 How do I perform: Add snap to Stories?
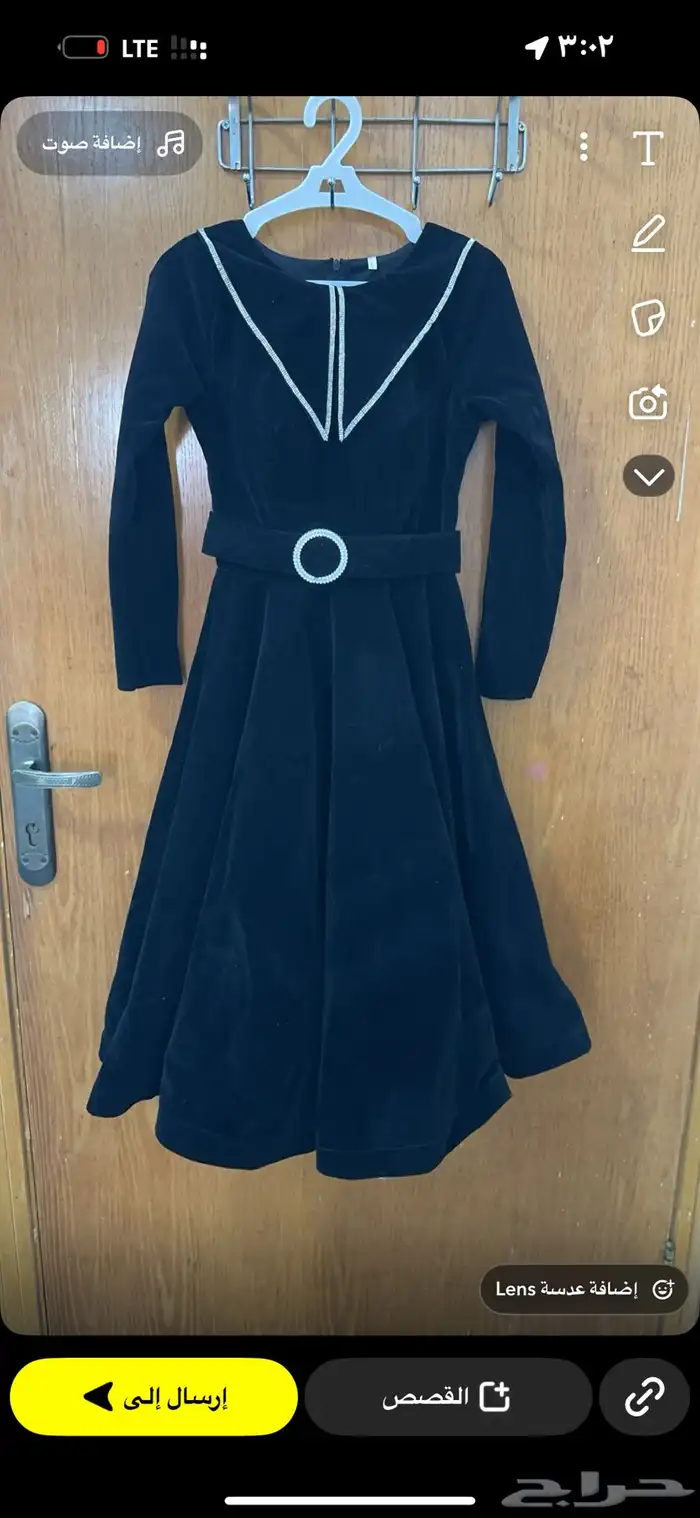pyautogui.click(x=447, y=1397)
